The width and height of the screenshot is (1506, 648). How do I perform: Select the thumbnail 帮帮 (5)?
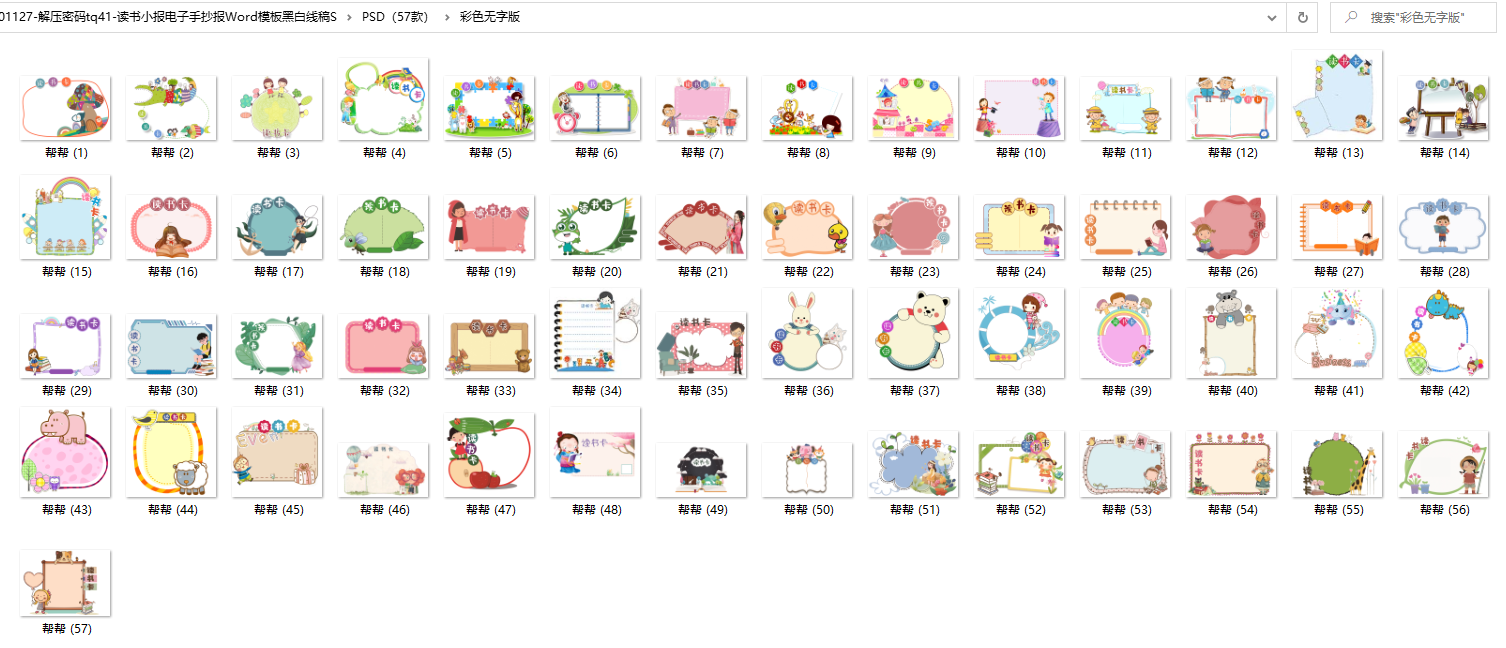point(489,108)
